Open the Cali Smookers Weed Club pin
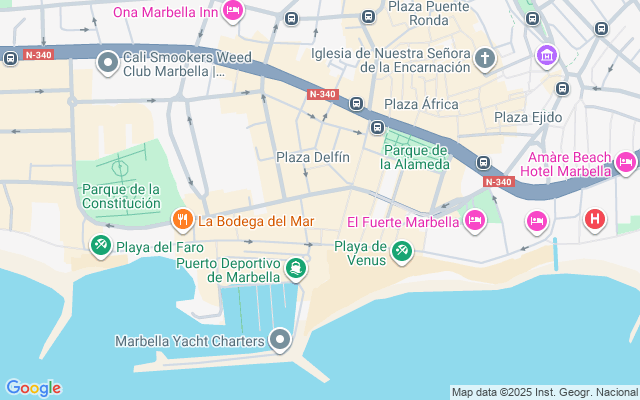640x400 pixels. [108, 63]
